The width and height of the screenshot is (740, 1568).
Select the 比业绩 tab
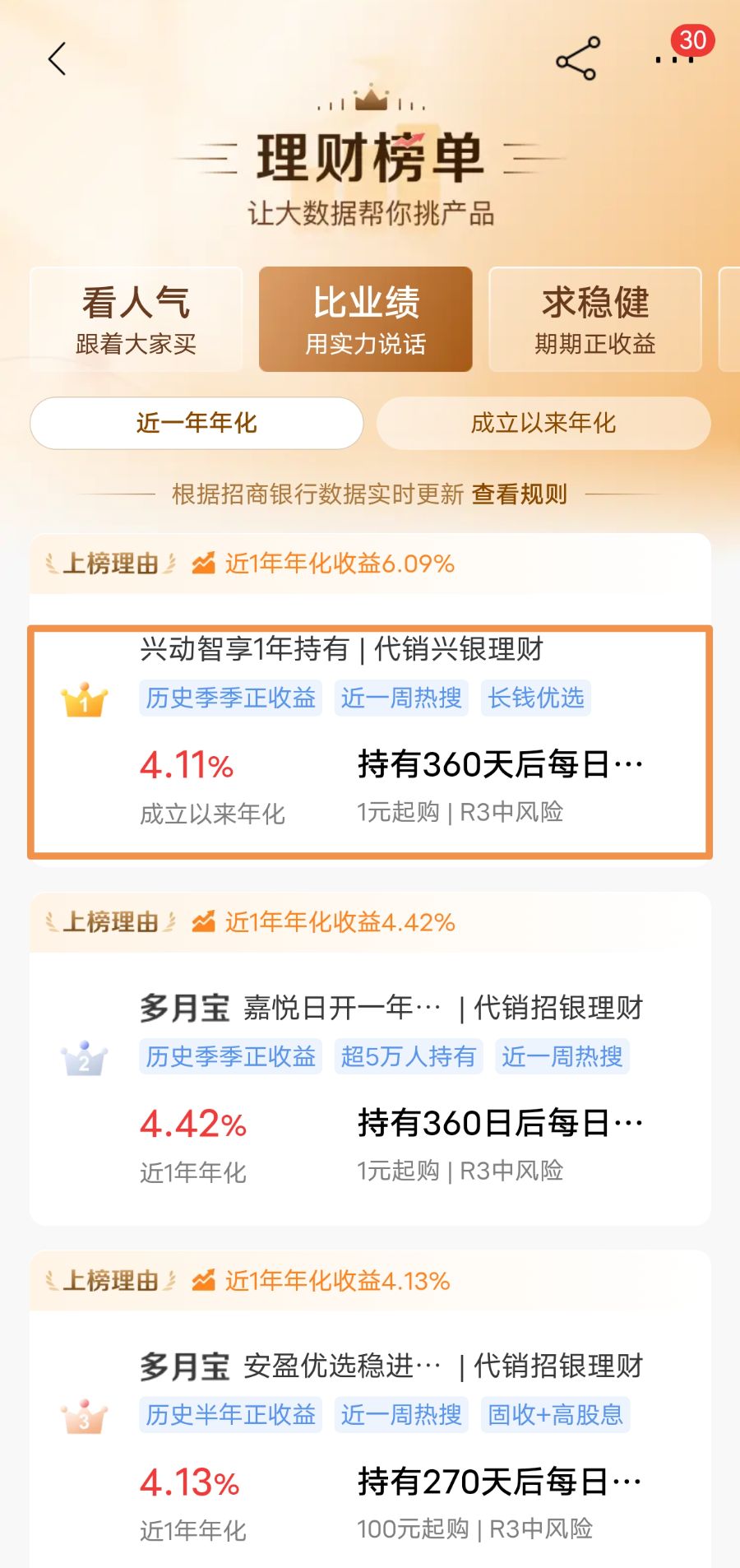[366, 319]
